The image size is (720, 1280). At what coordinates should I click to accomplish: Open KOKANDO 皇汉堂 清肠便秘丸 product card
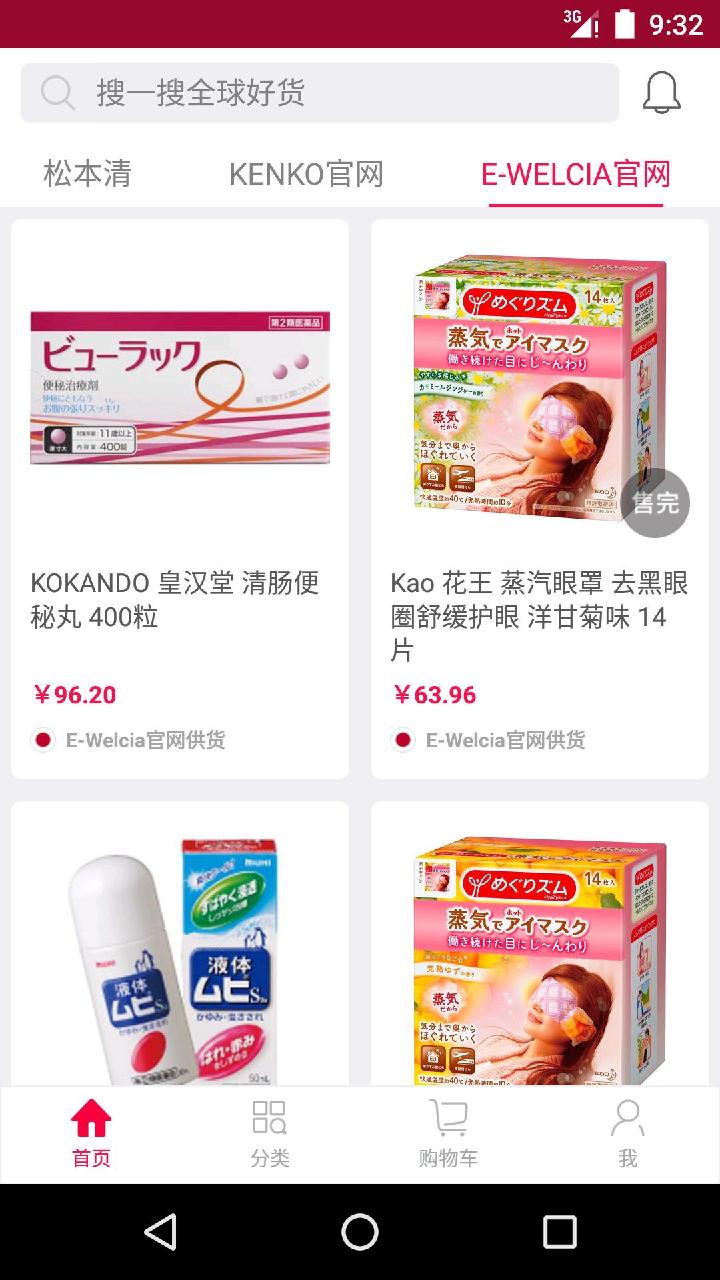tap(180, 498)
